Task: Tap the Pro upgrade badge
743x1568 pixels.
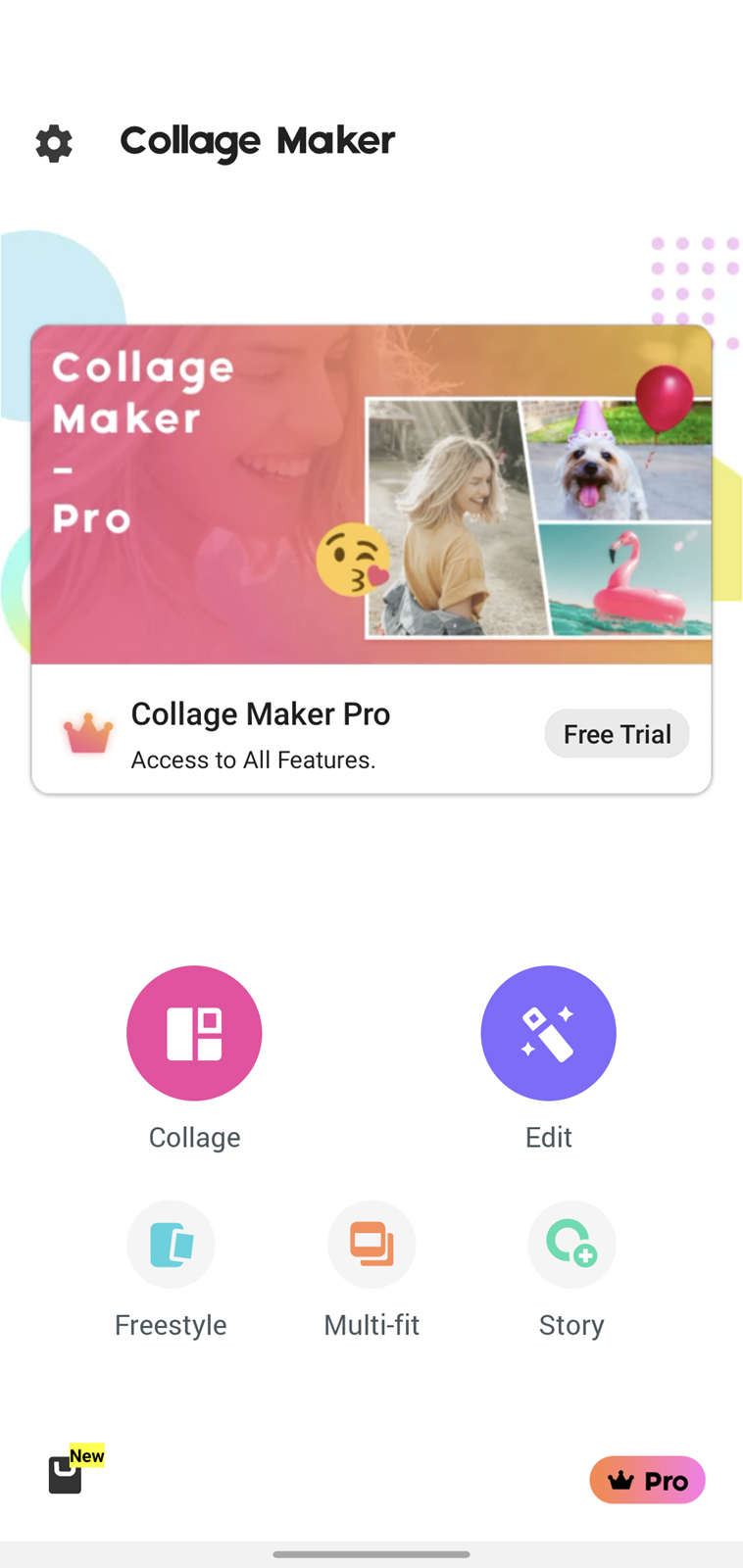Action: tap(647, 1480)
